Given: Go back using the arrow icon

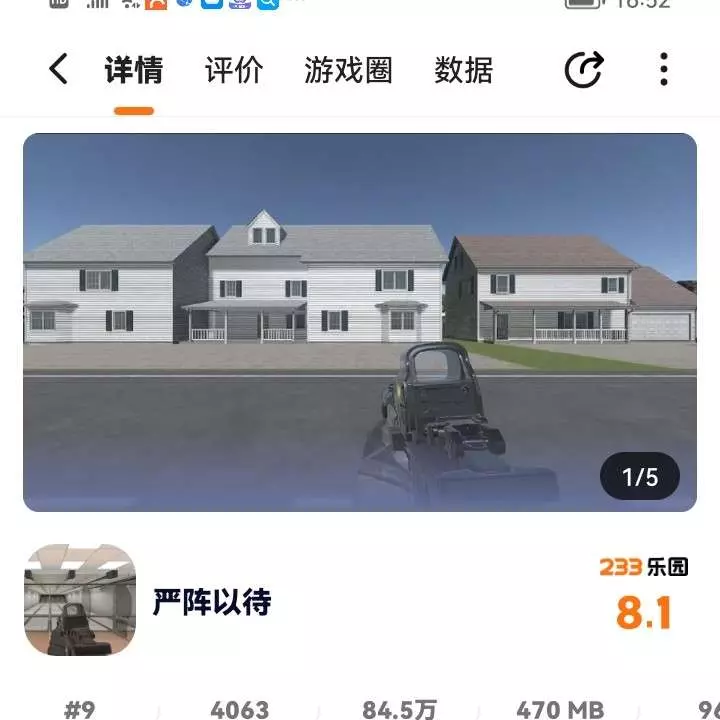Looking at the screenshot, I should [x=59, y=70].
